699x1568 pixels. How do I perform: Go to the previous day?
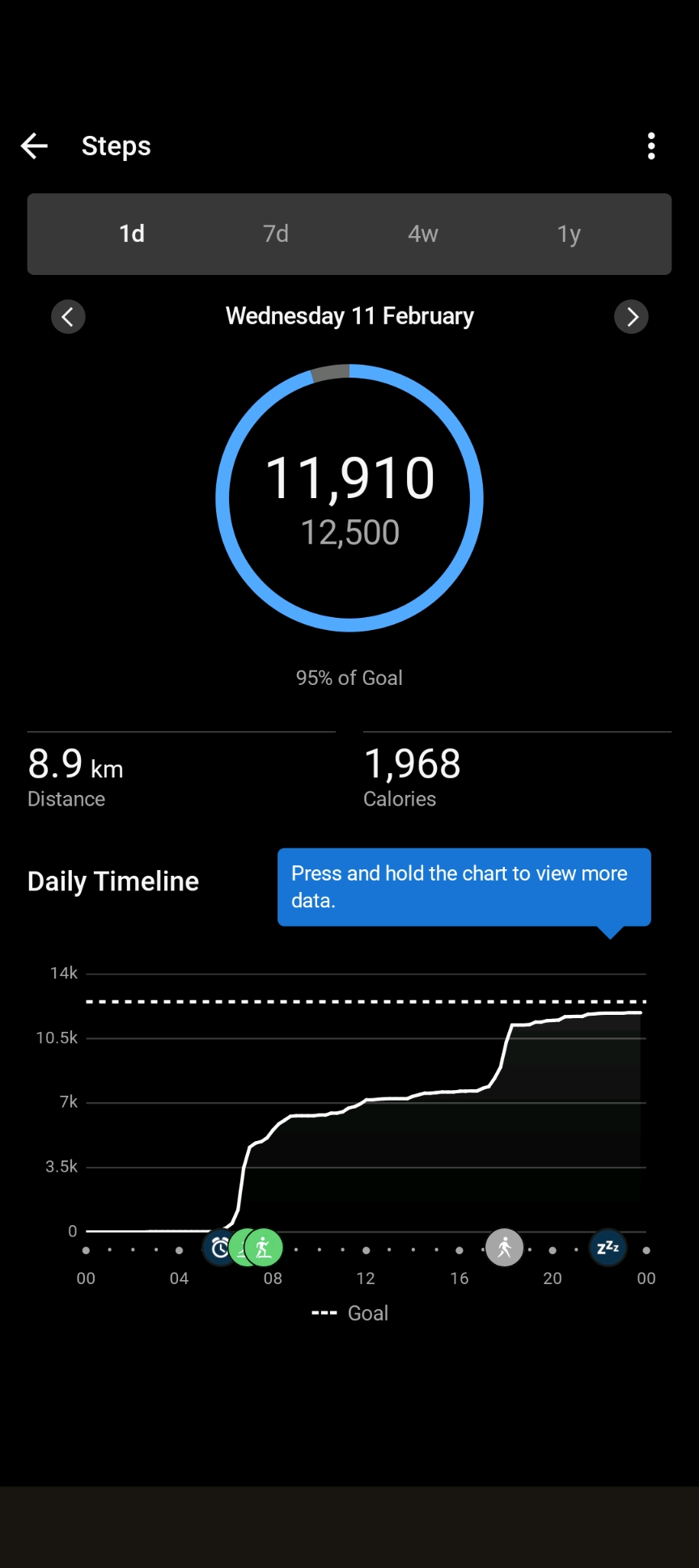(x=68, y=316)
